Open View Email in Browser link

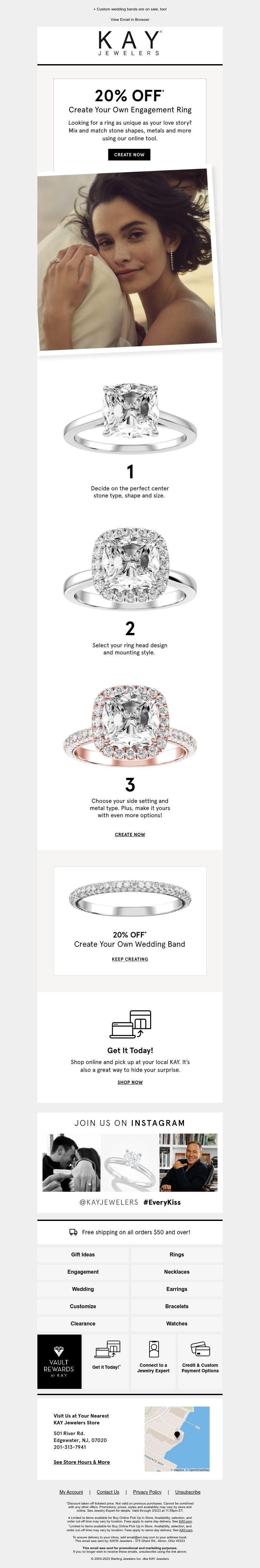(x=130, y=20)
